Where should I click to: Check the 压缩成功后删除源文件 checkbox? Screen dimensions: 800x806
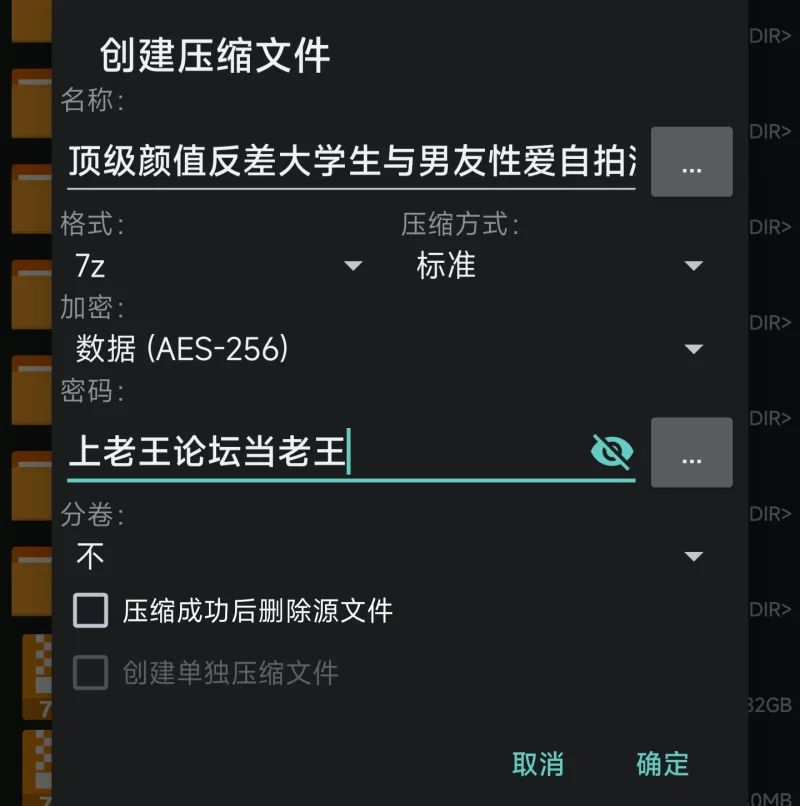point(91,610)
